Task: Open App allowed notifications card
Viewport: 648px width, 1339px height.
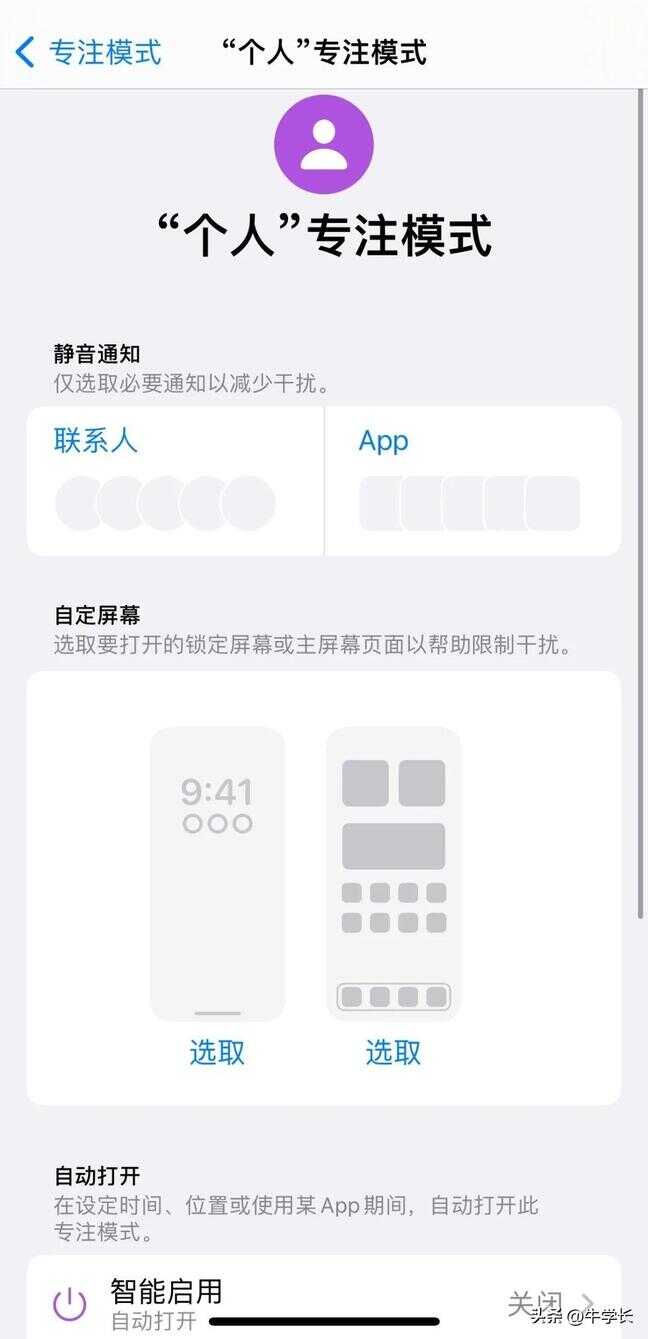Action: [x=472, y=480]
